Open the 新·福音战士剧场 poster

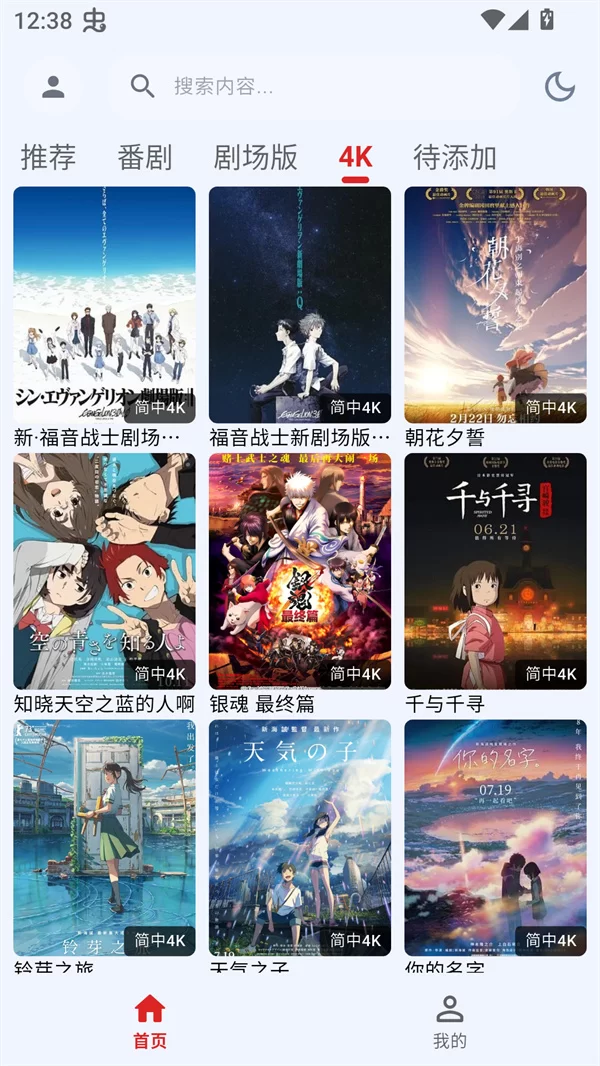104,305
